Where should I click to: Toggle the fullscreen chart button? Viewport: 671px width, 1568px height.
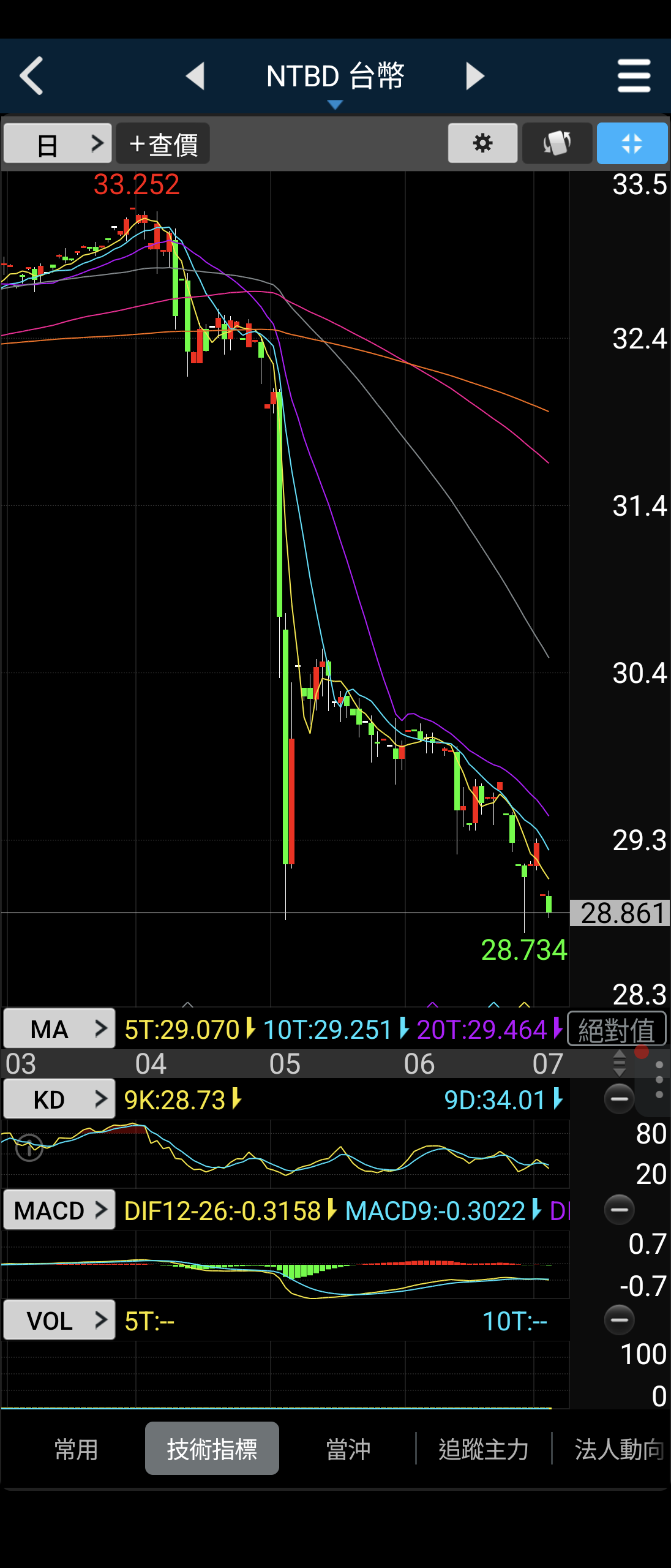point(632,143)
